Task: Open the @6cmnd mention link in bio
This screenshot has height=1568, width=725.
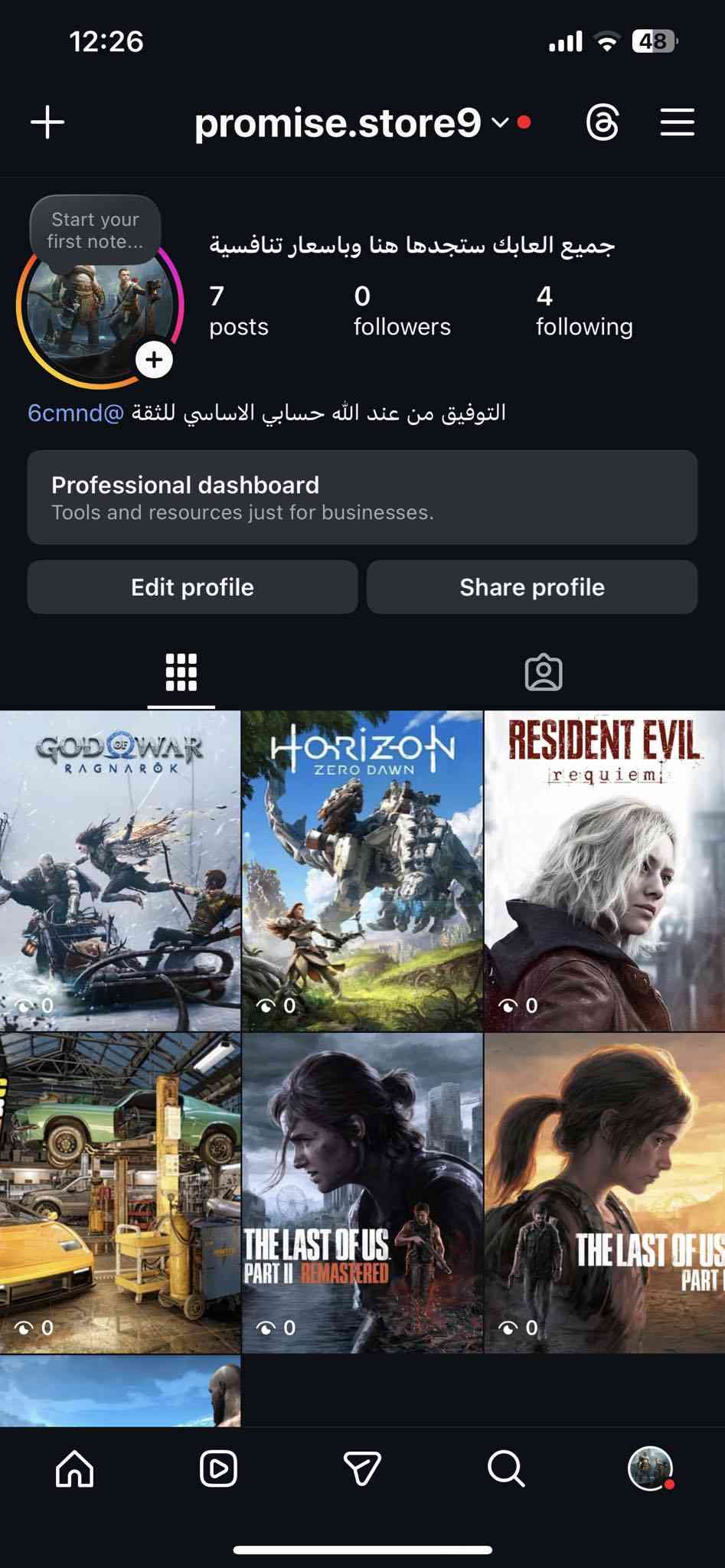Action: [x=75, y=413]
